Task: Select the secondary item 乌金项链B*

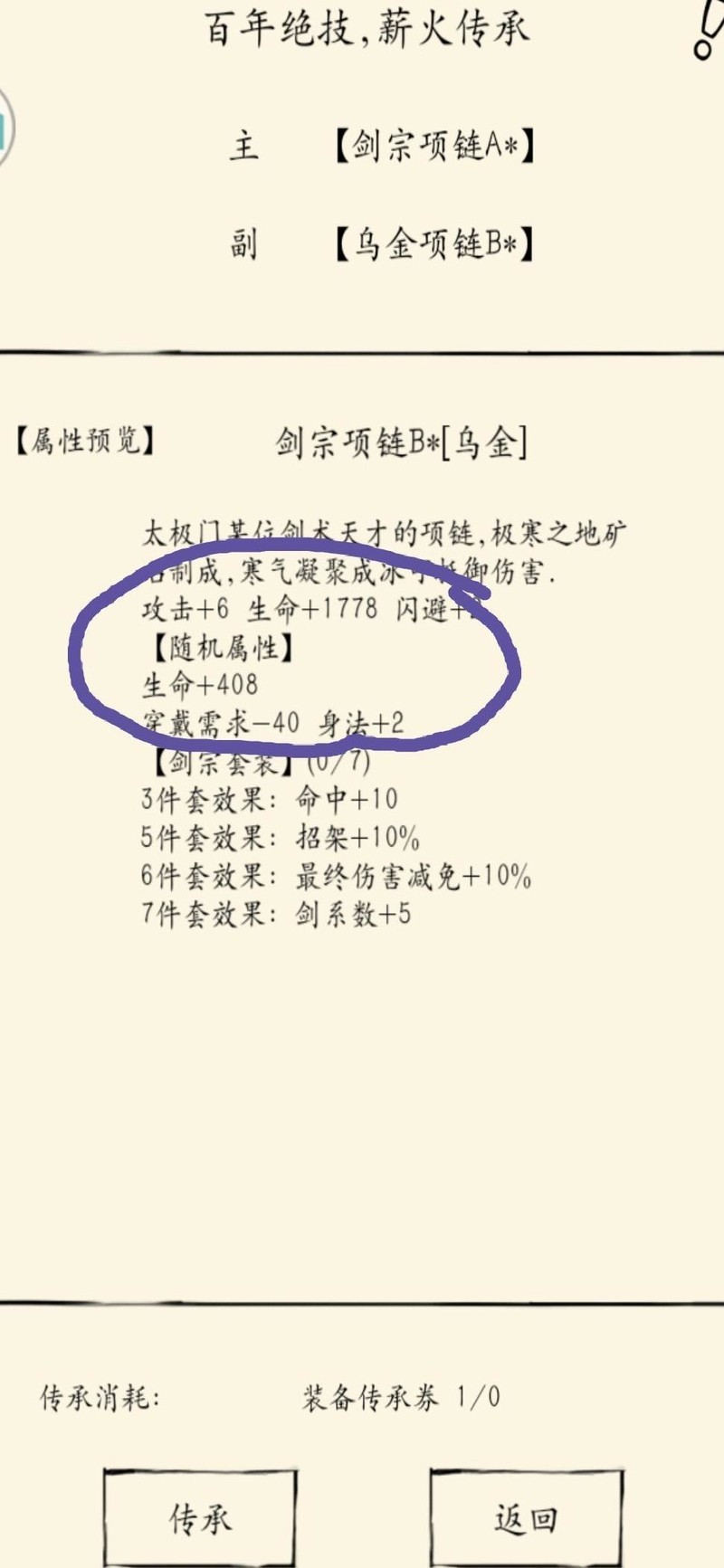Action: tap(433, 244)
